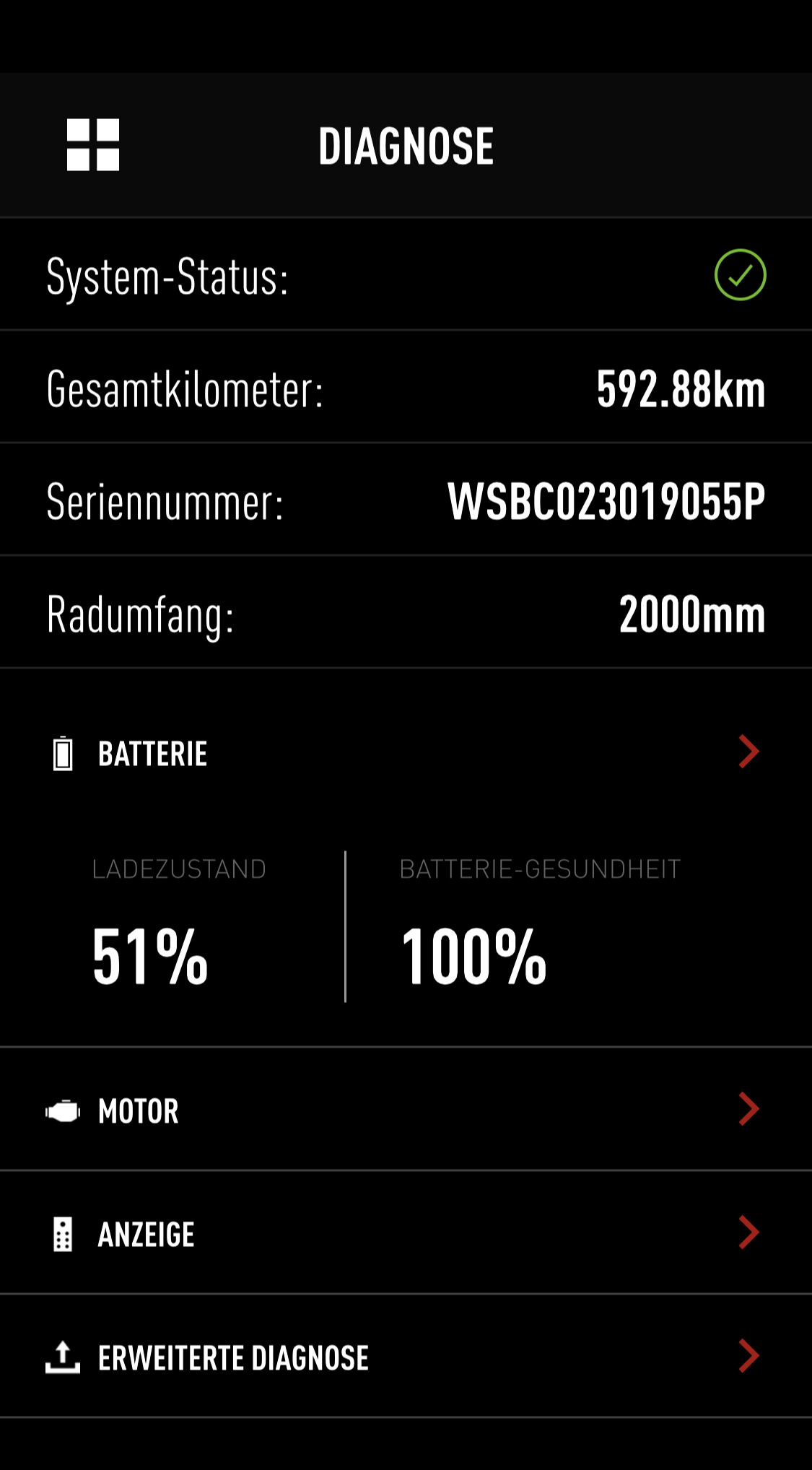The width and height of the screenshot is (812, 1470).
Task: Open the Batterie details section
Action: click(x=404, y=753)
